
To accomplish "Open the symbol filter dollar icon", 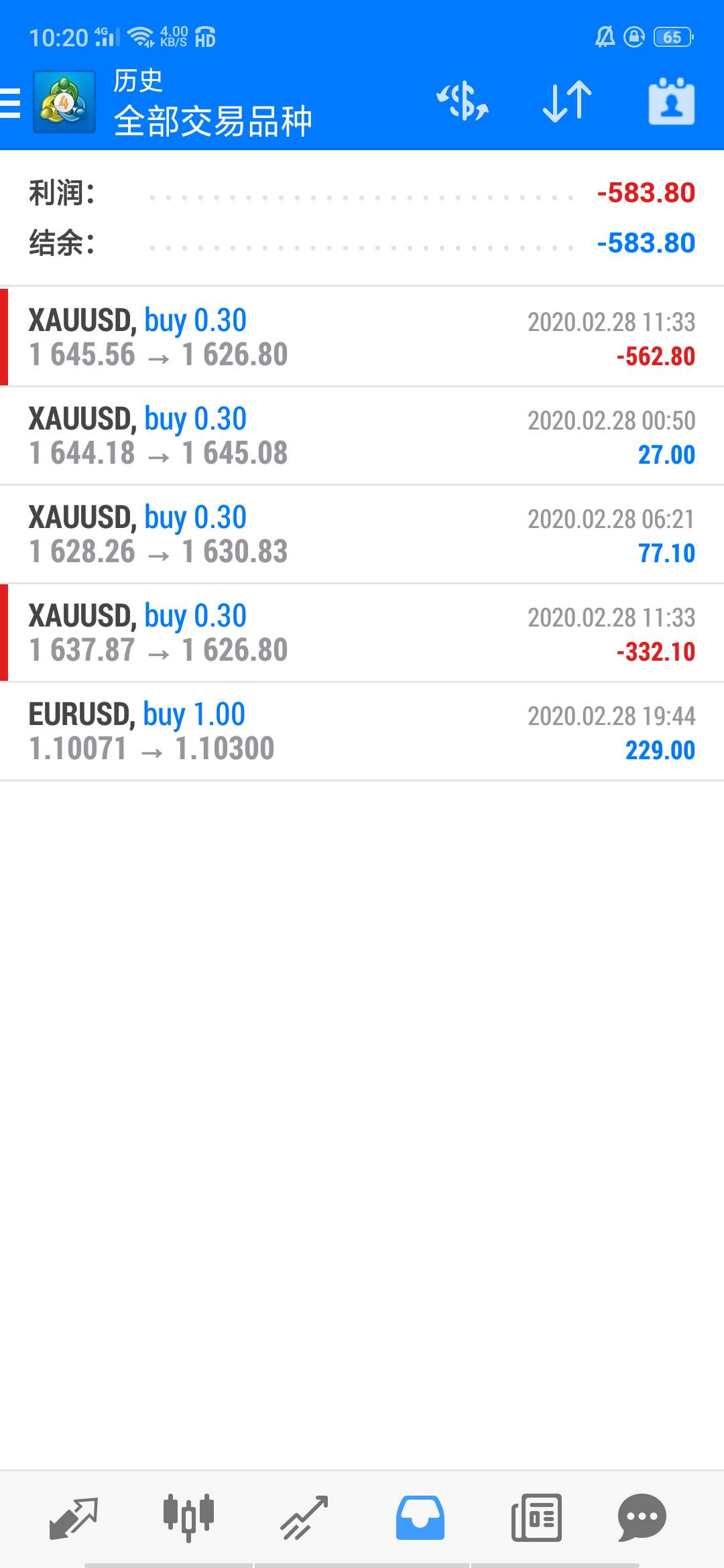I will (463, 102).
